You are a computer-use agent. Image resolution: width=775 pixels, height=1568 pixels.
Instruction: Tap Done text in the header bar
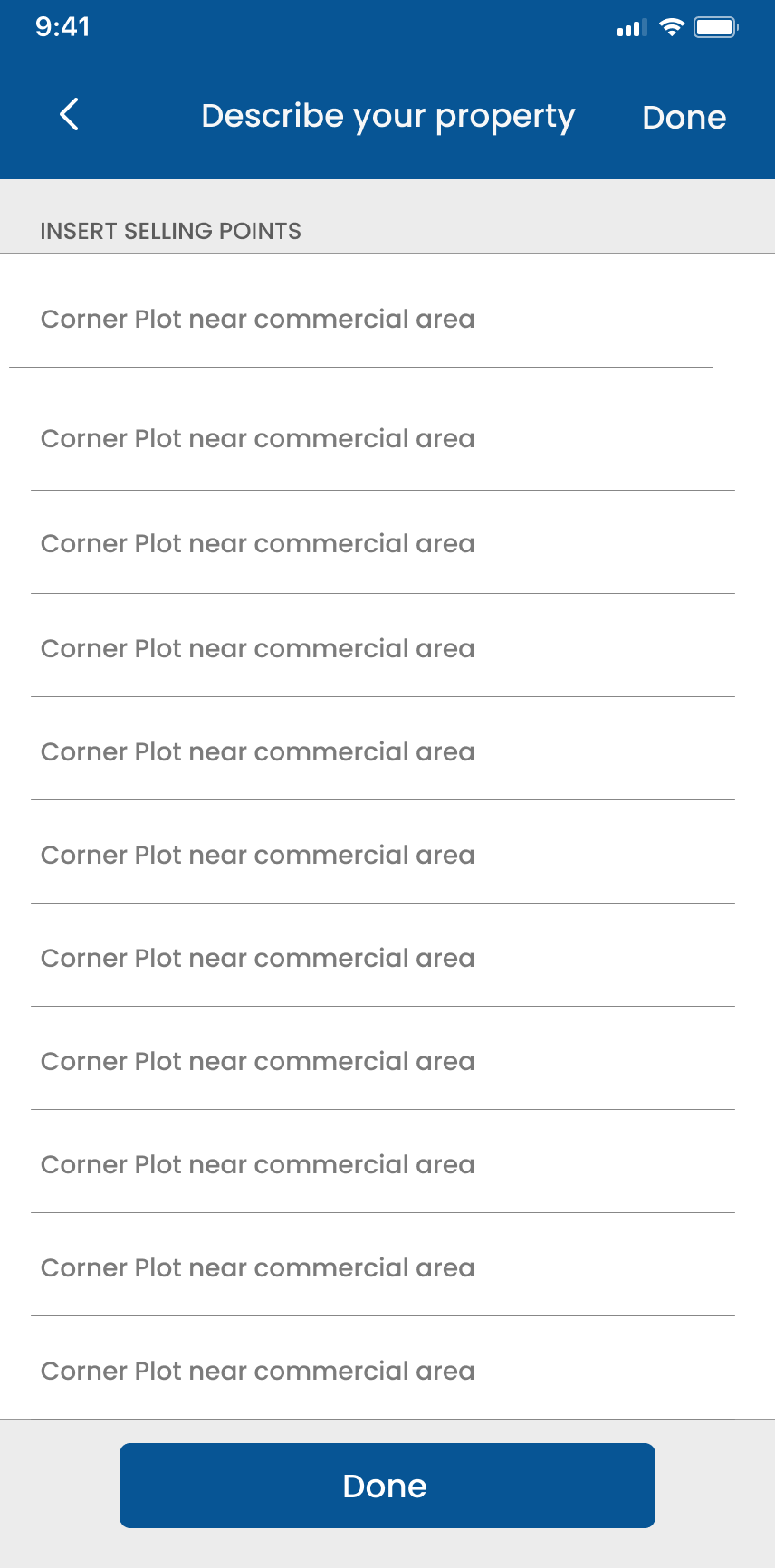(684, 118)
